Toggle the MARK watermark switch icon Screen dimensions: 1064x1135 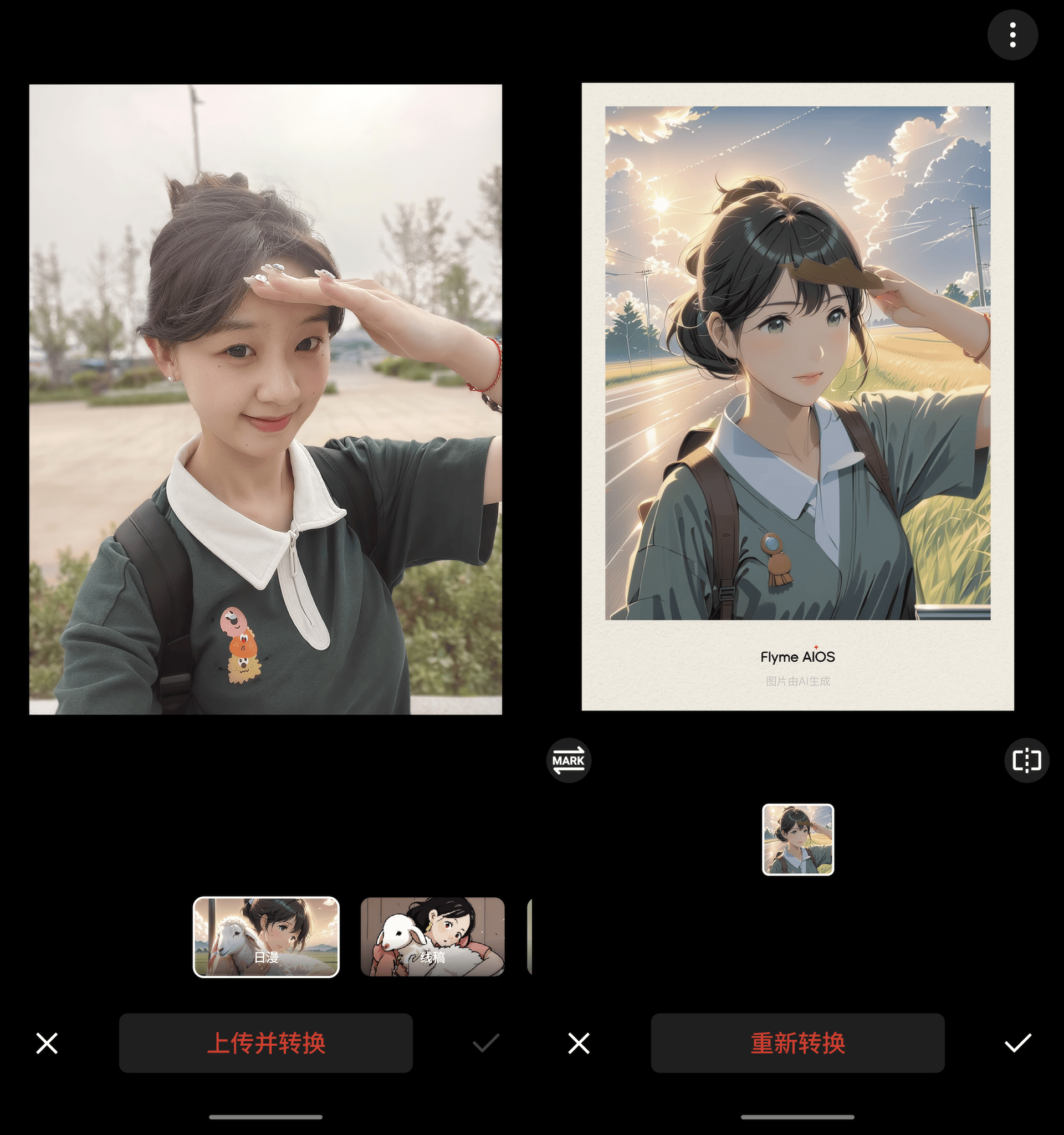click(568, 760)
